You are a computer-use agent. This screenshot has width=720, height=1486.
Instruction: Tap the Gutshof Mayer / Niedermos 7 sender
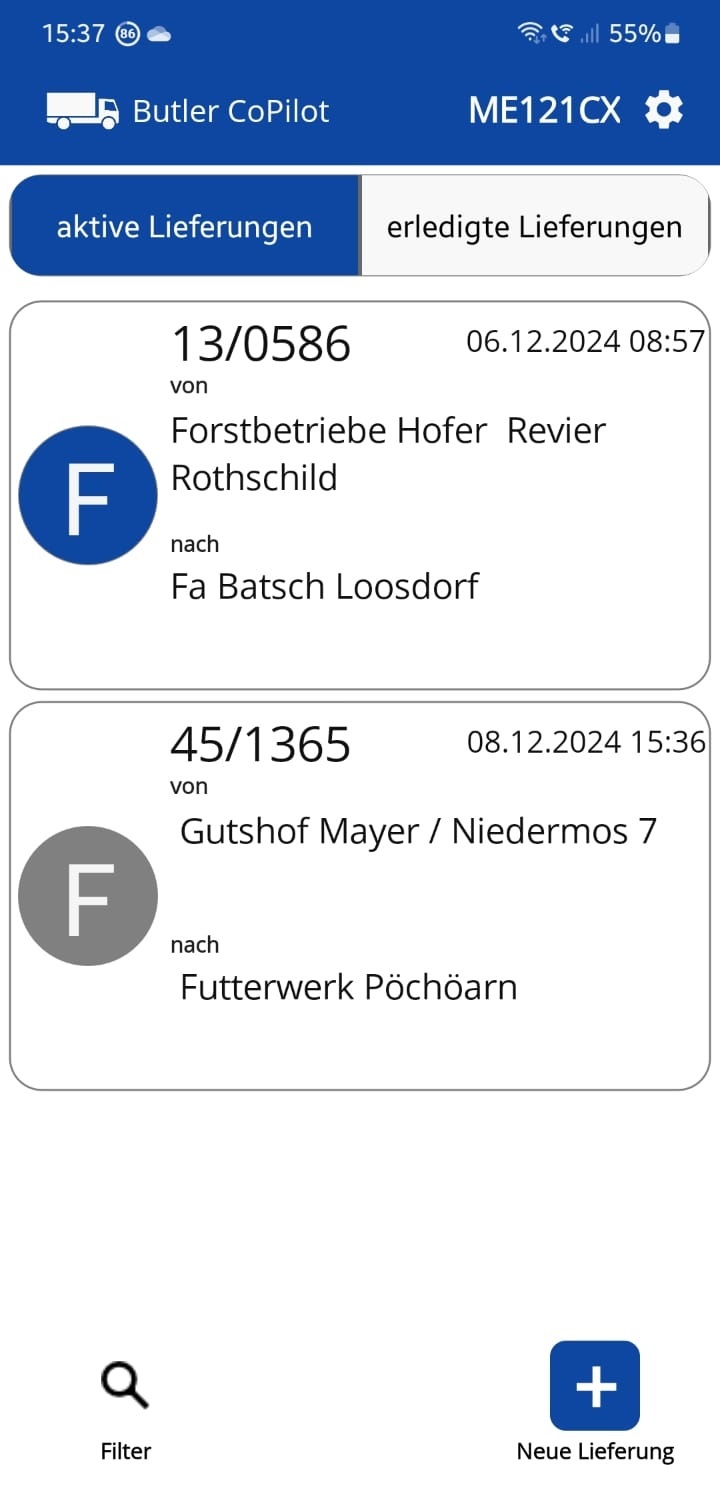(x=418, y=830)
